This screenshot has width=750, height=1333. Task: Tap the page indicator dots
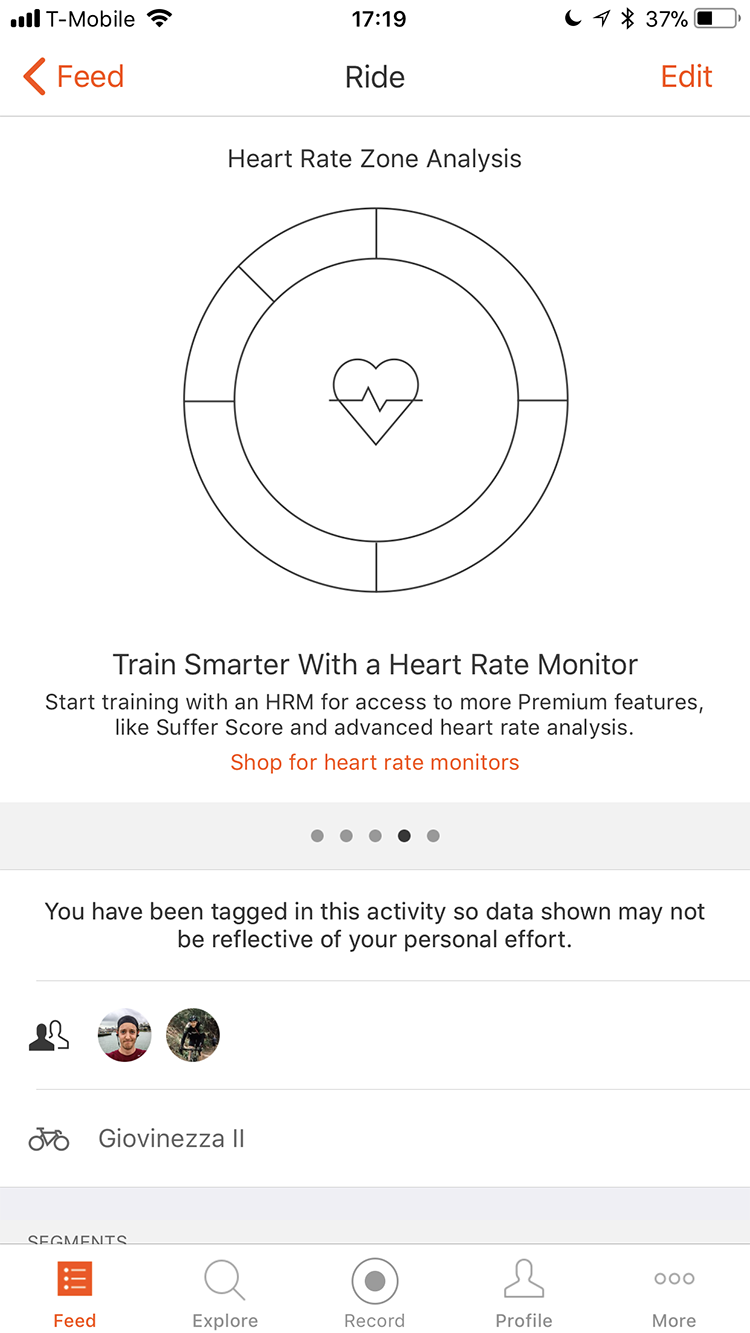click(x=375, y=836)
